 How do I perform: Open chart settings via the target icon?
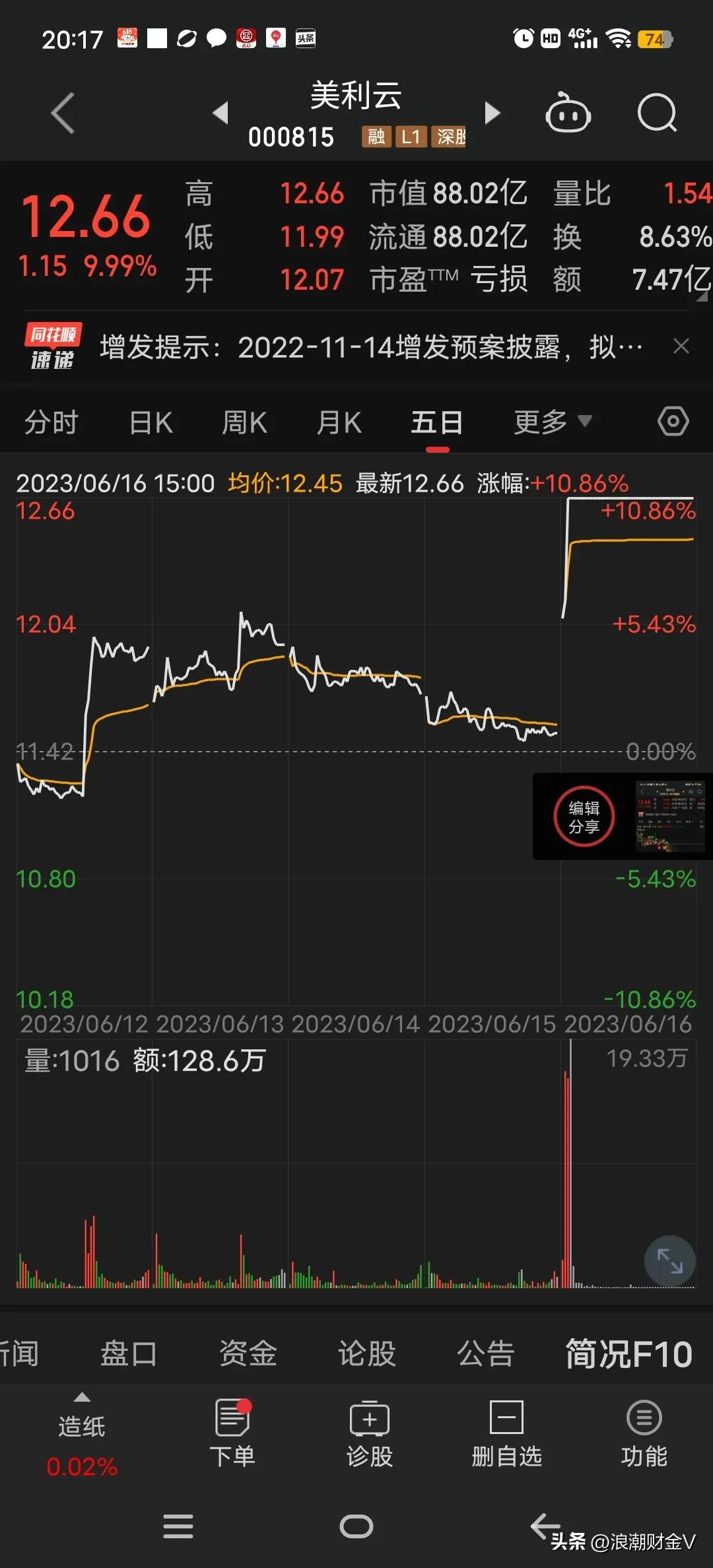(673, 420)
